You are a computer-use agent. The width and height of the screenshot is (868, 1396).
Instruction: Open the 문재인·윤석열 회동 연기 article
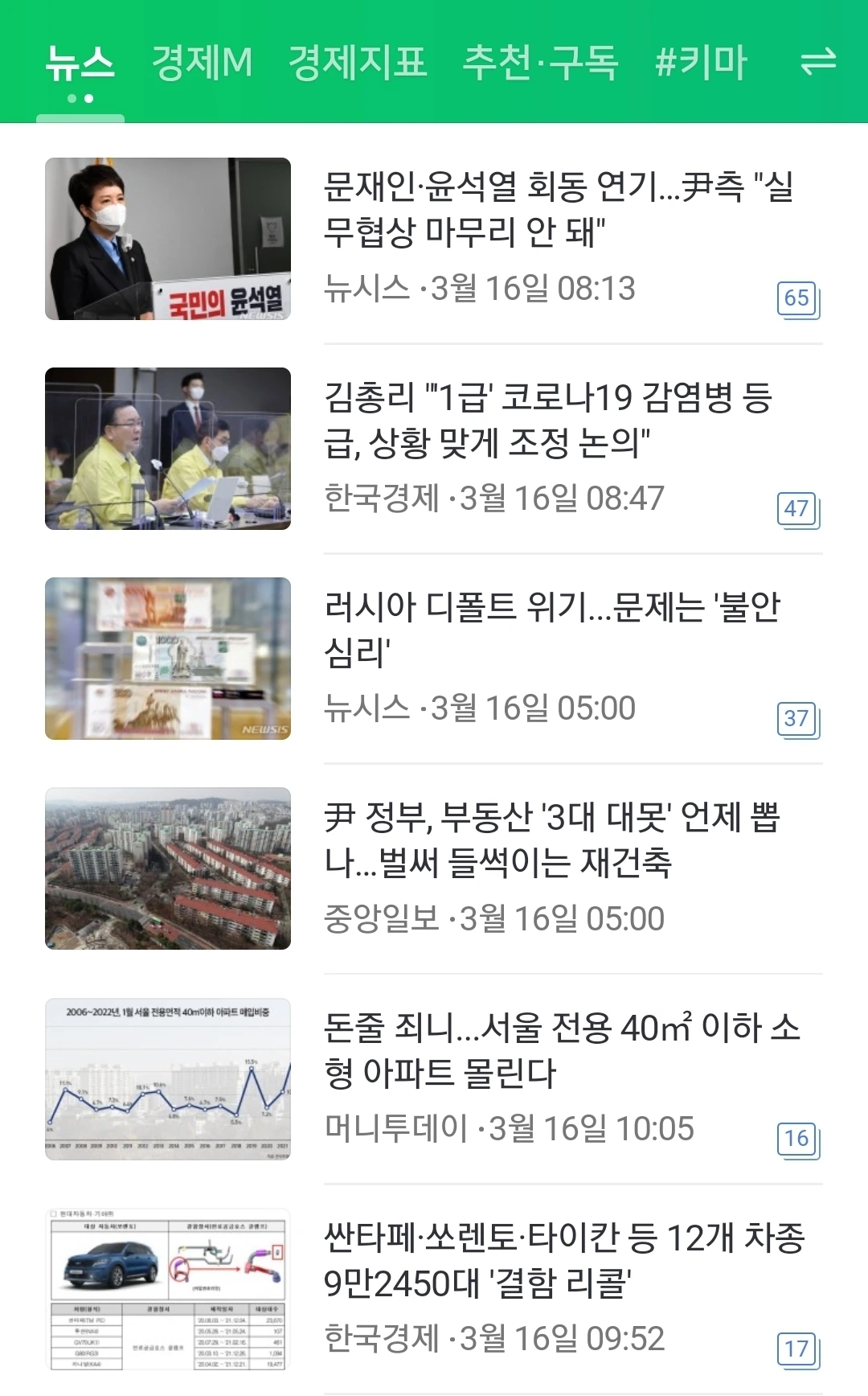click(x=558, y=209)
